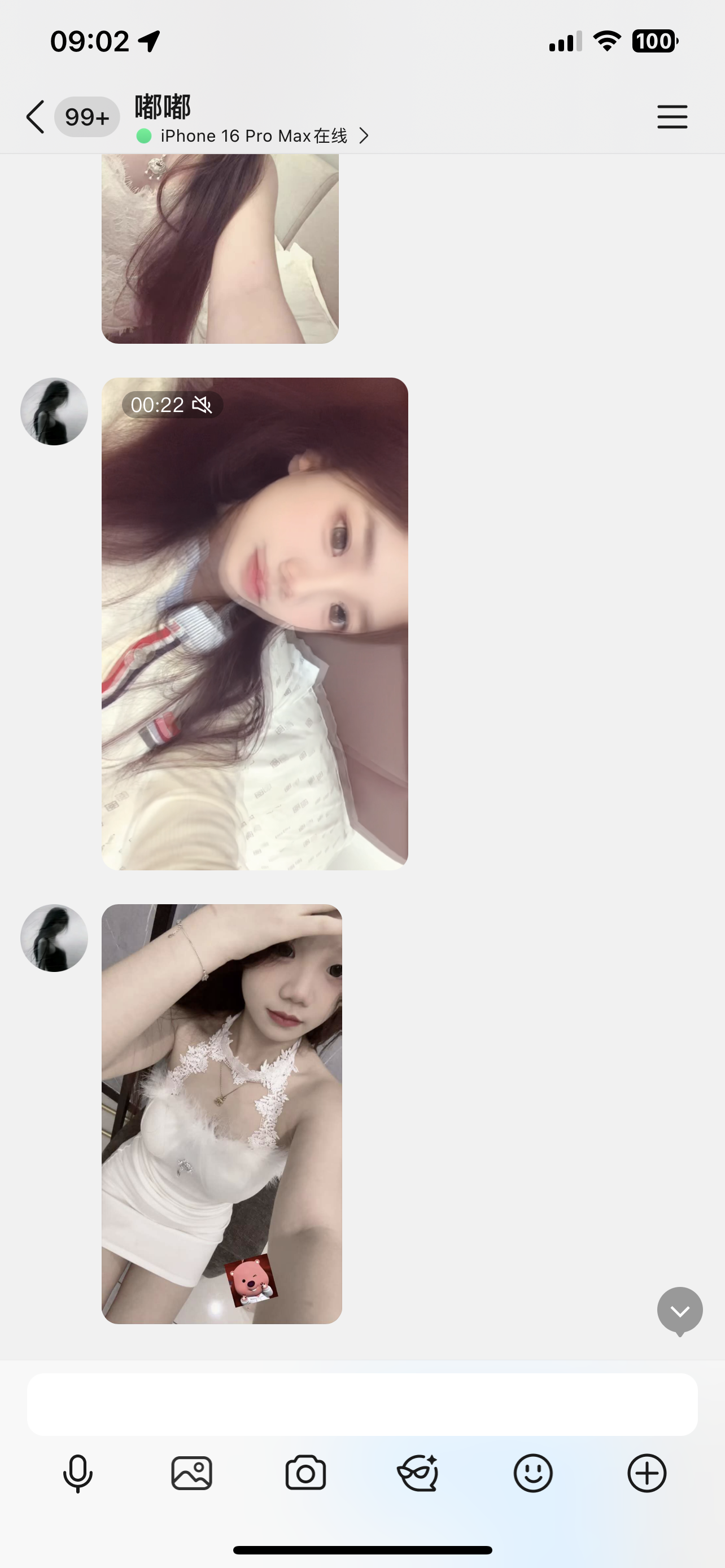725x1568 pixels.
Task: Focus the message input field
Action: pyautogui.click(x=361, y=1404)
